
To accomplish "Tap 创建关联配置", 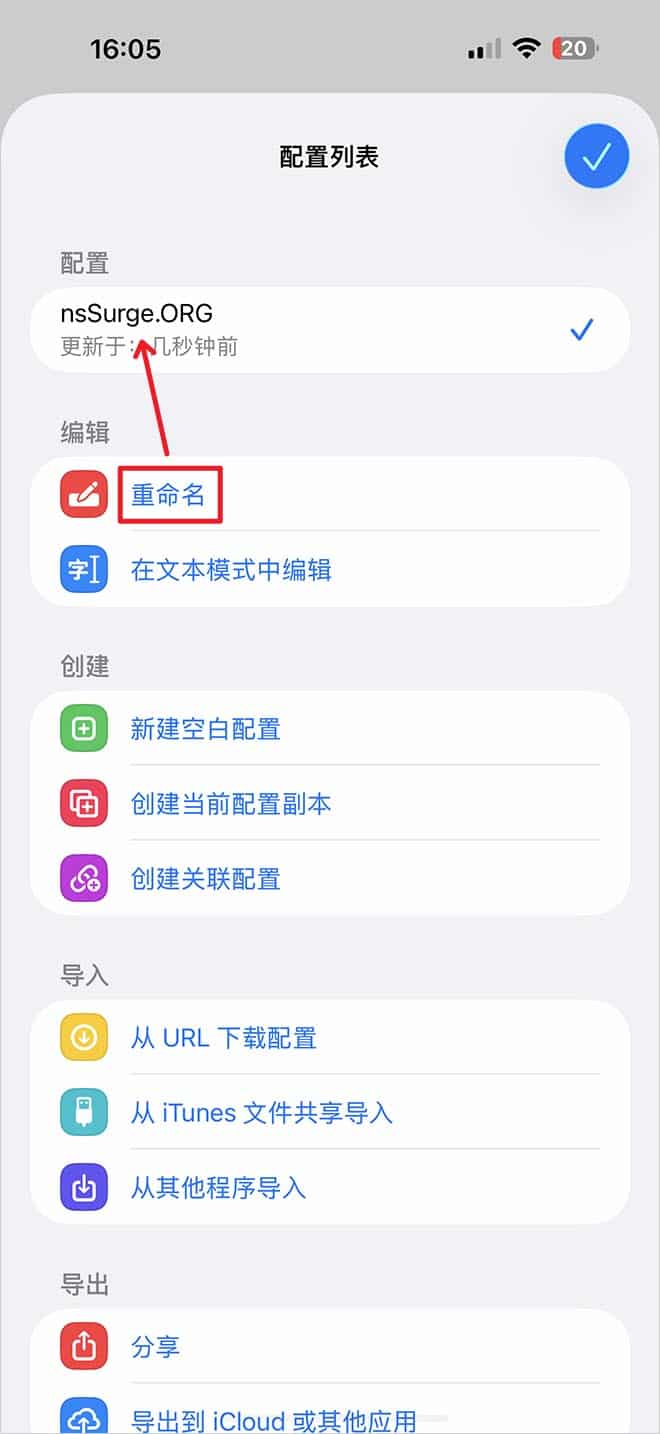I will [x=205, y=879].
